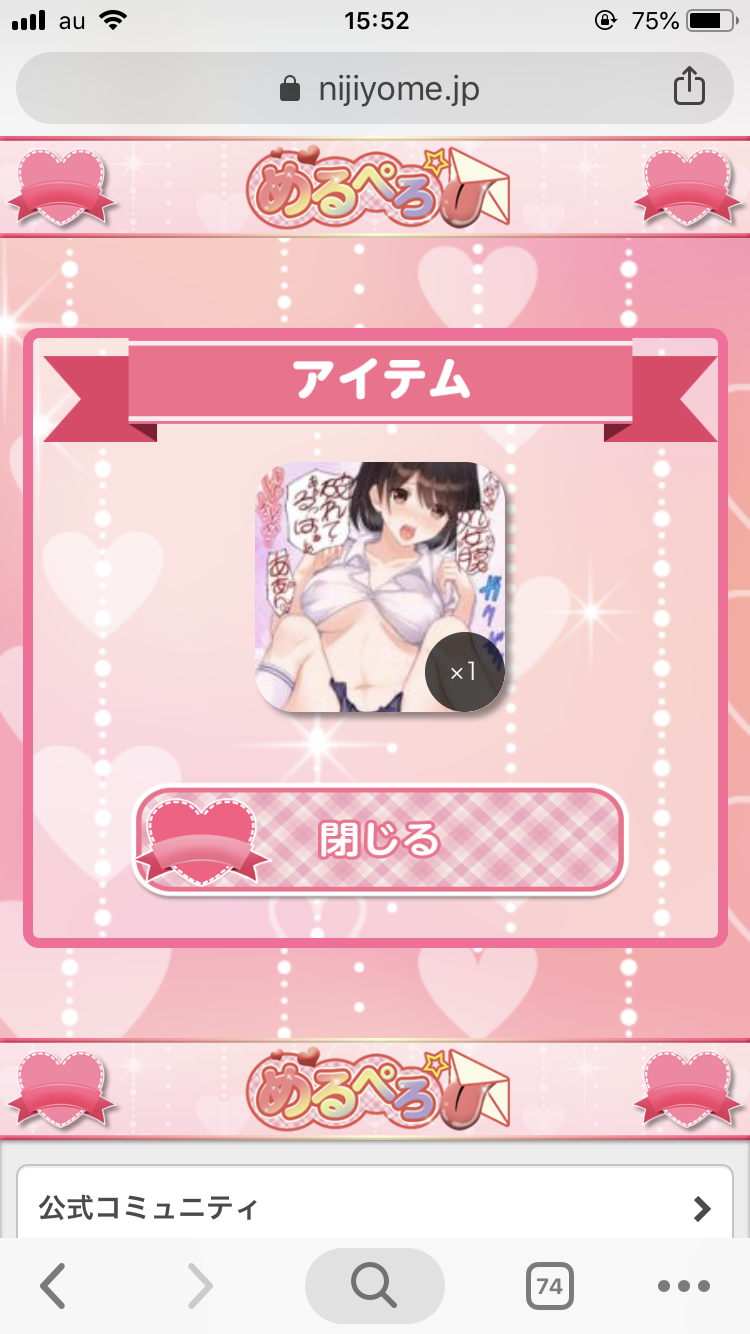Open the 公式コミュニティ row
Image resolution: width=750 pixels, height=1334 pixels.
point(375,1208)
